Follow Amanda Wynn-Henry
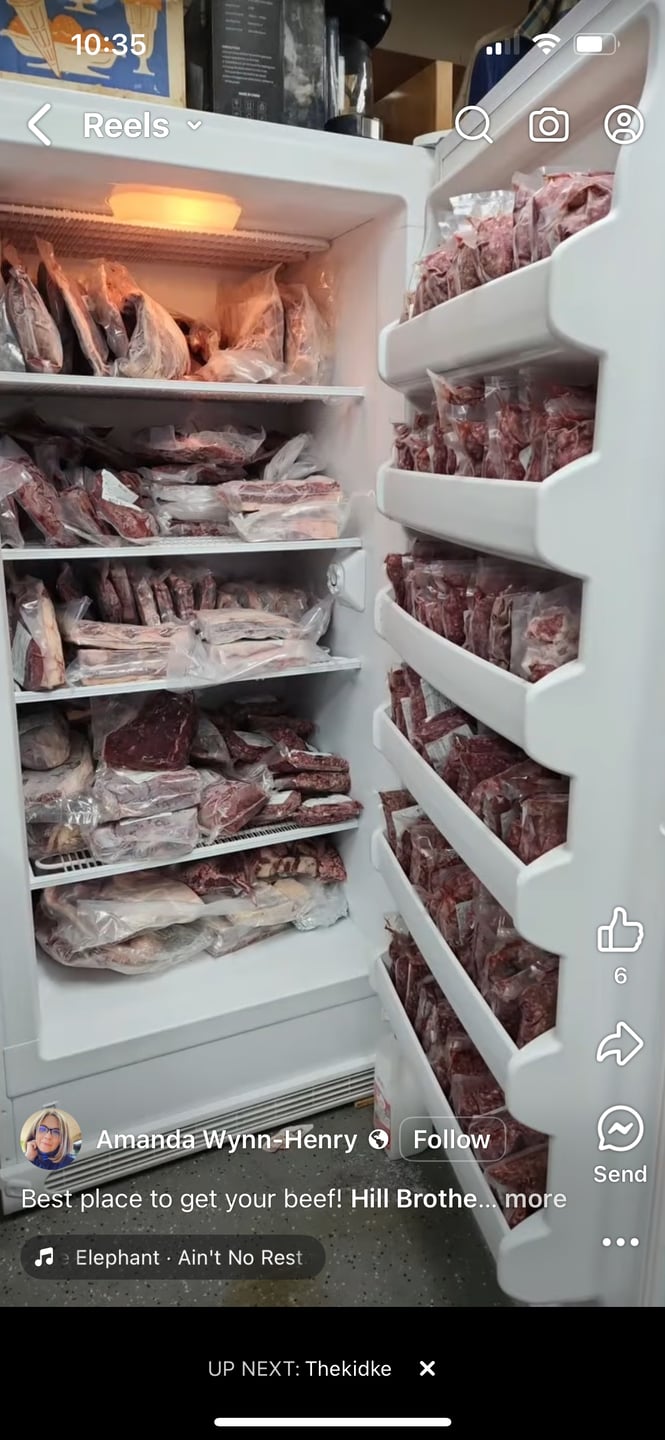 point(452,1139)
